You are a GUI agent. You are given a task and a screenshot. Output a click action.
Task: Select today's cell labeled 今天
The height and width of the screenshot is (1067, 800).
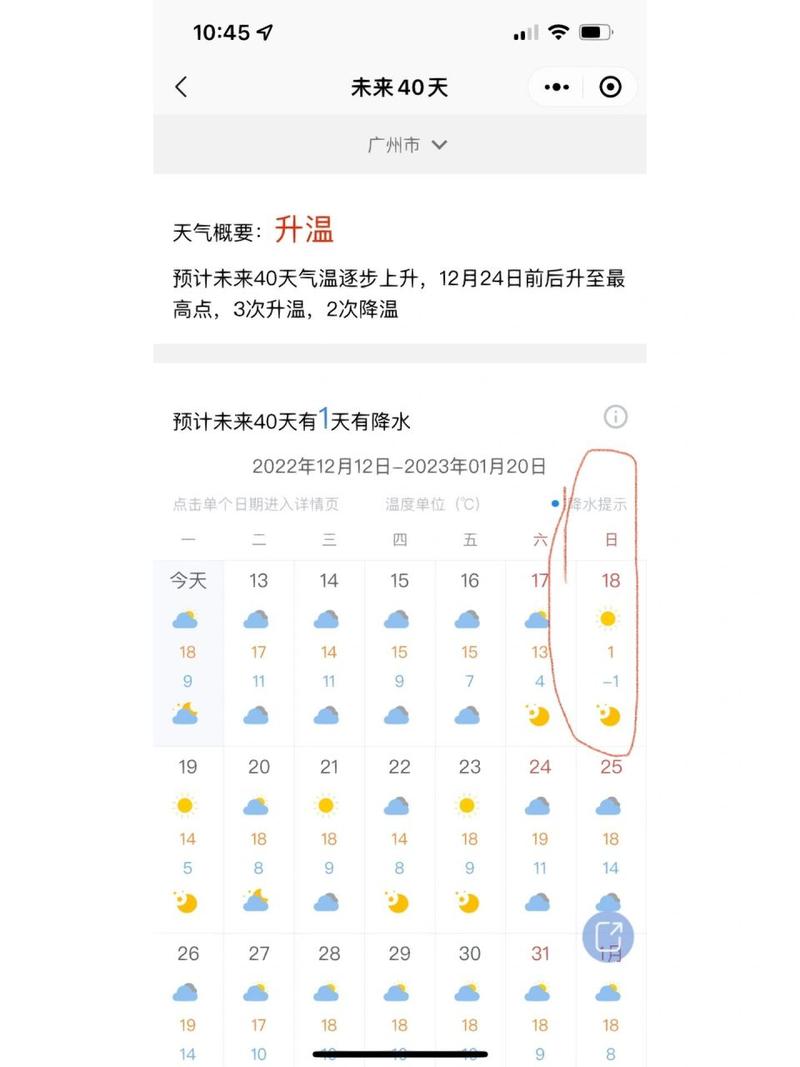(x=187, y=580)
